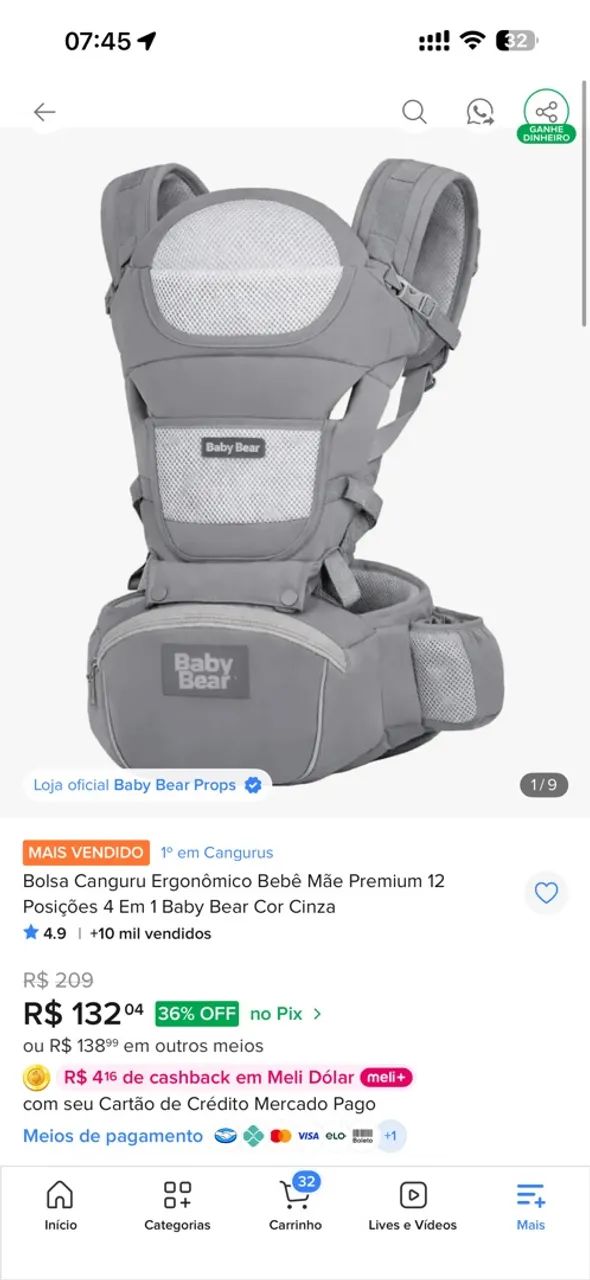
Task: Open Carrinho with 32 items
Action: coord(295,1203)
